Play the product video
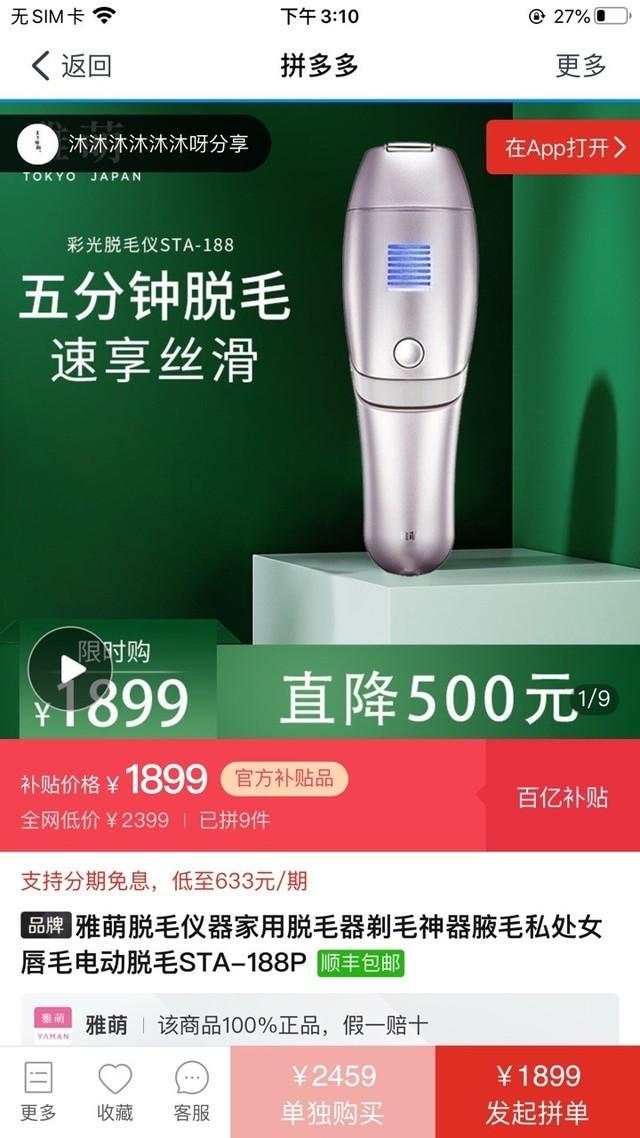The width and height of the screenshot is (640, 1138). [x=69, y=668]
